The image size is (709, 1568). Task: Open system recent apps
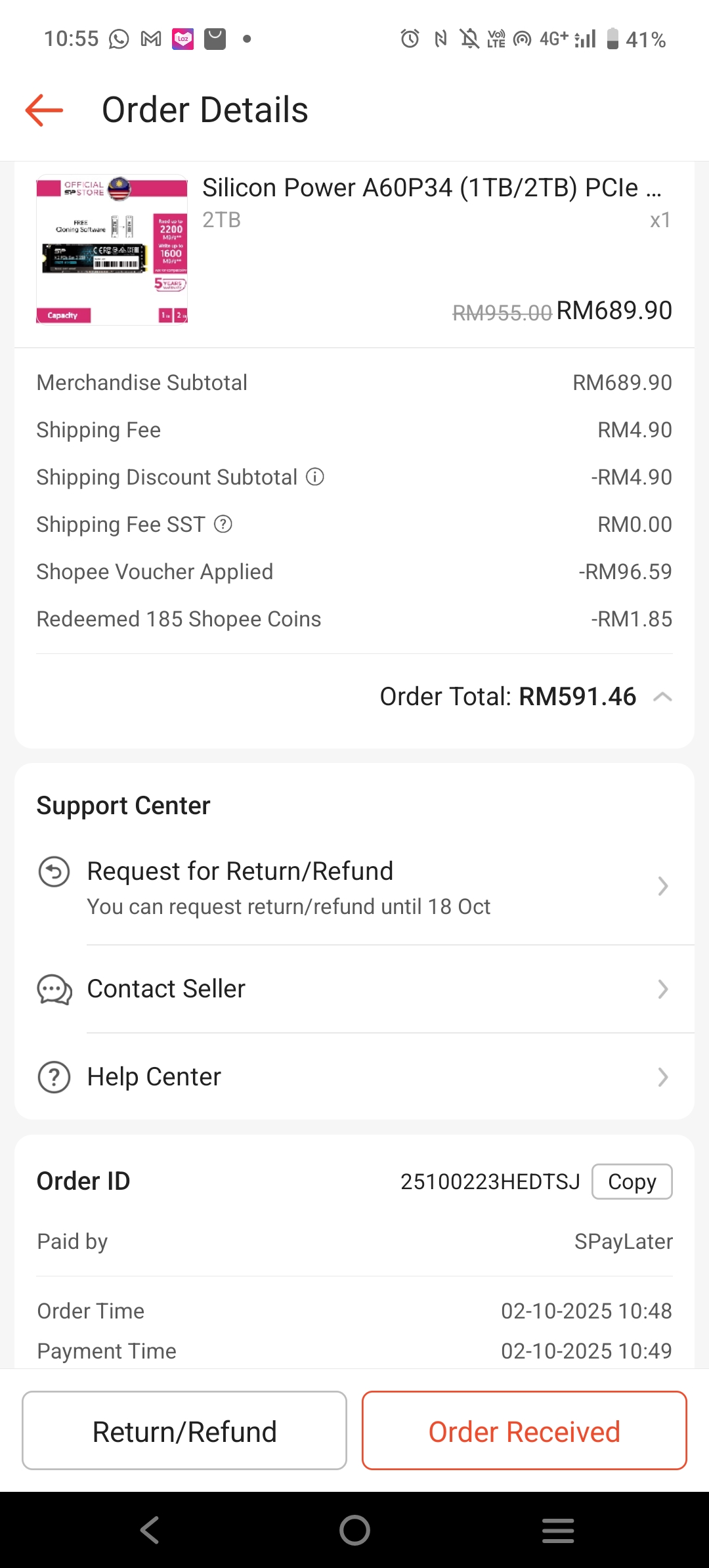coord(558,1531)
